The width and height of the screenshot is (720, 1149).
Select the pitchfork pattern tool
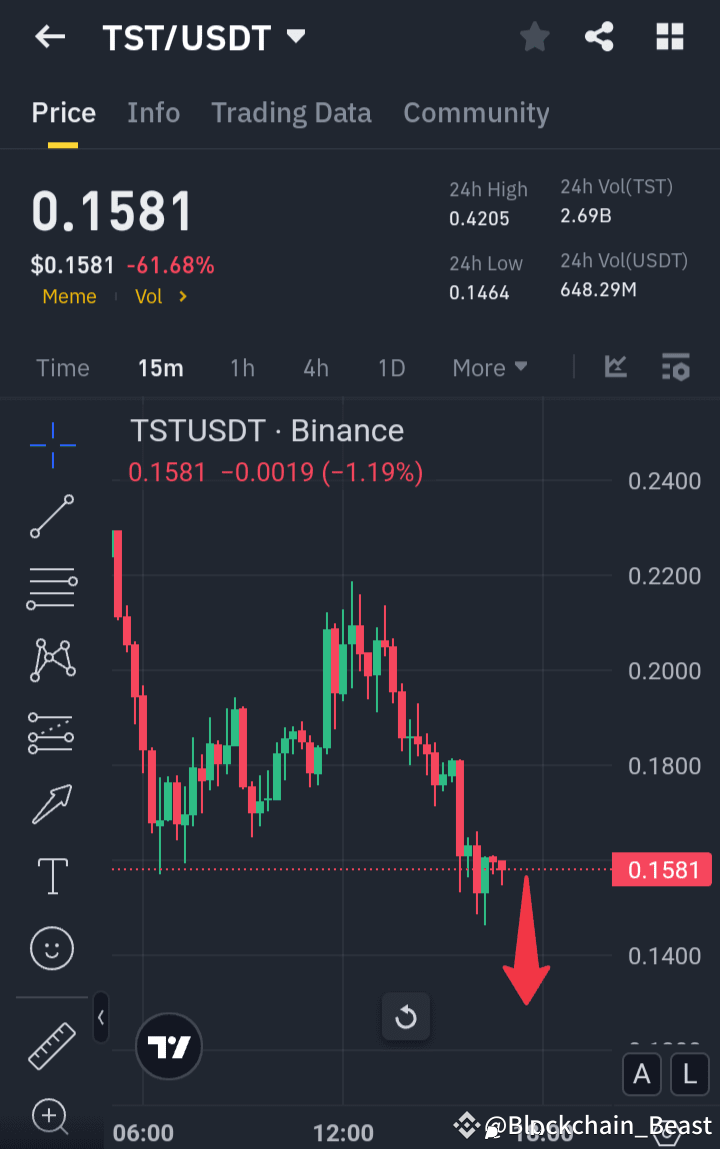pyautogui.click(x=51, y=660)
